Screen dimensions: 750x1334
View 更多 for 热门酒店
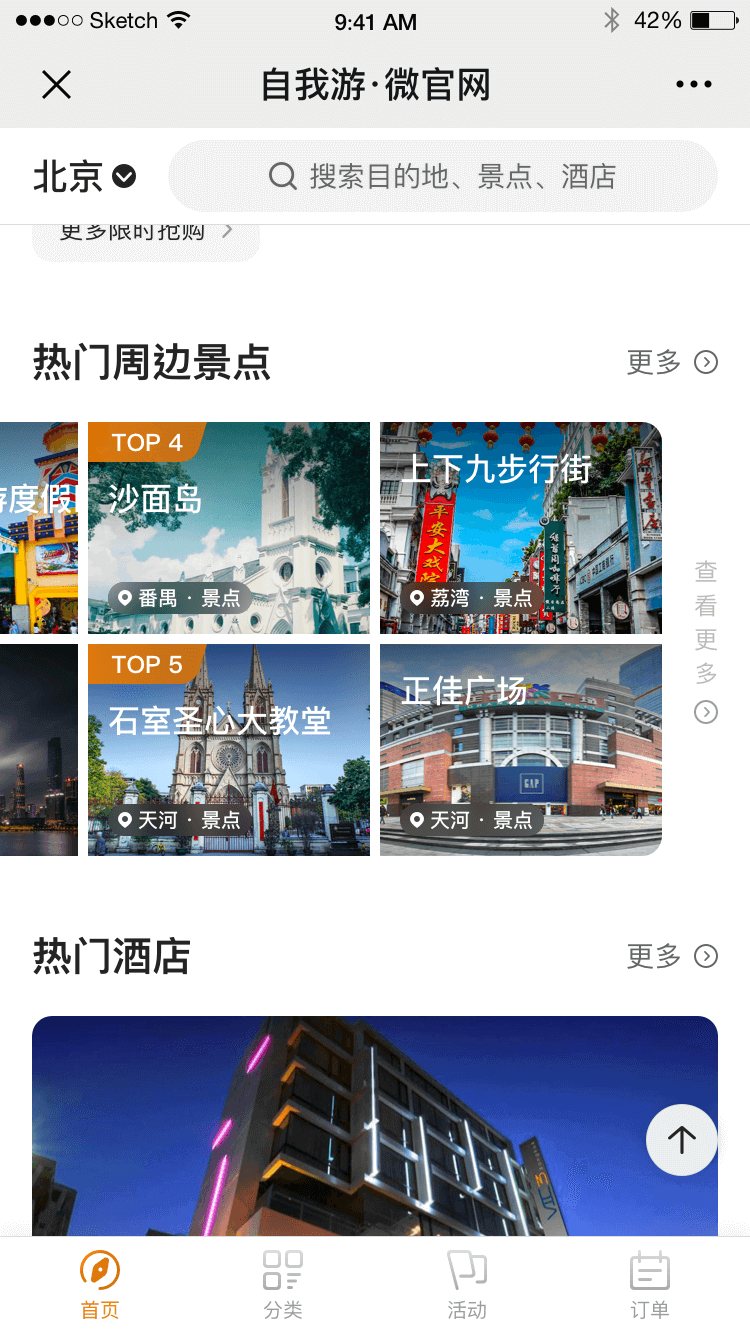(x=672, y=957)
